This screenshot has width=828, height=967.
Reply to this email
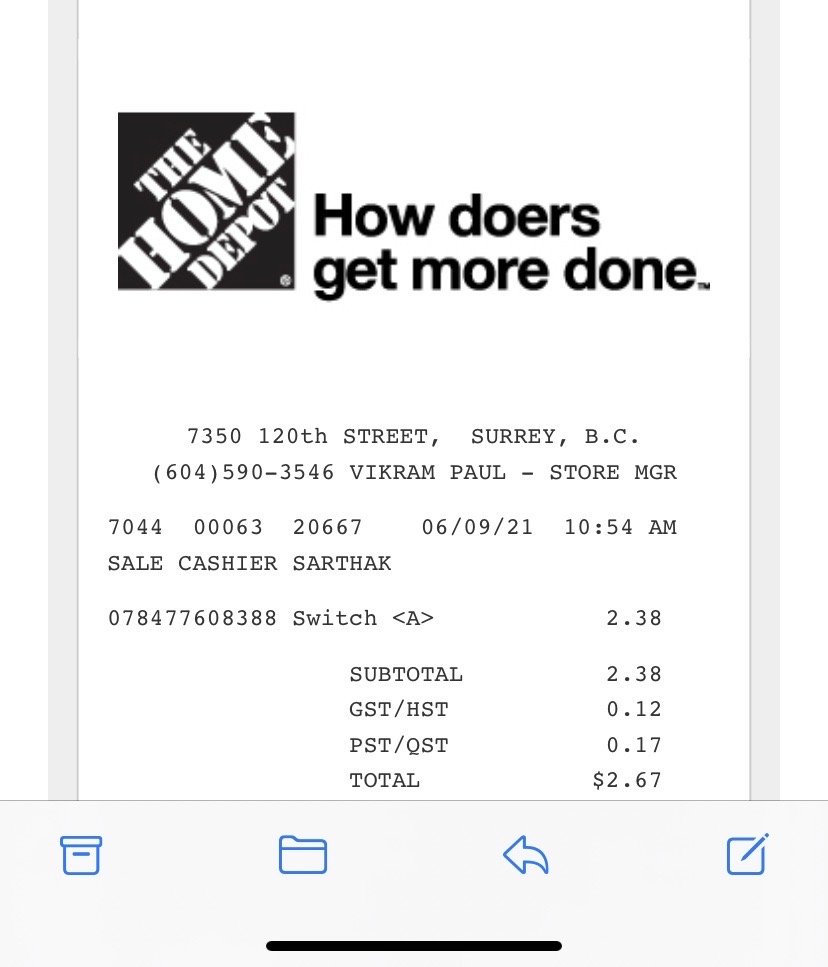click(526, 855)
